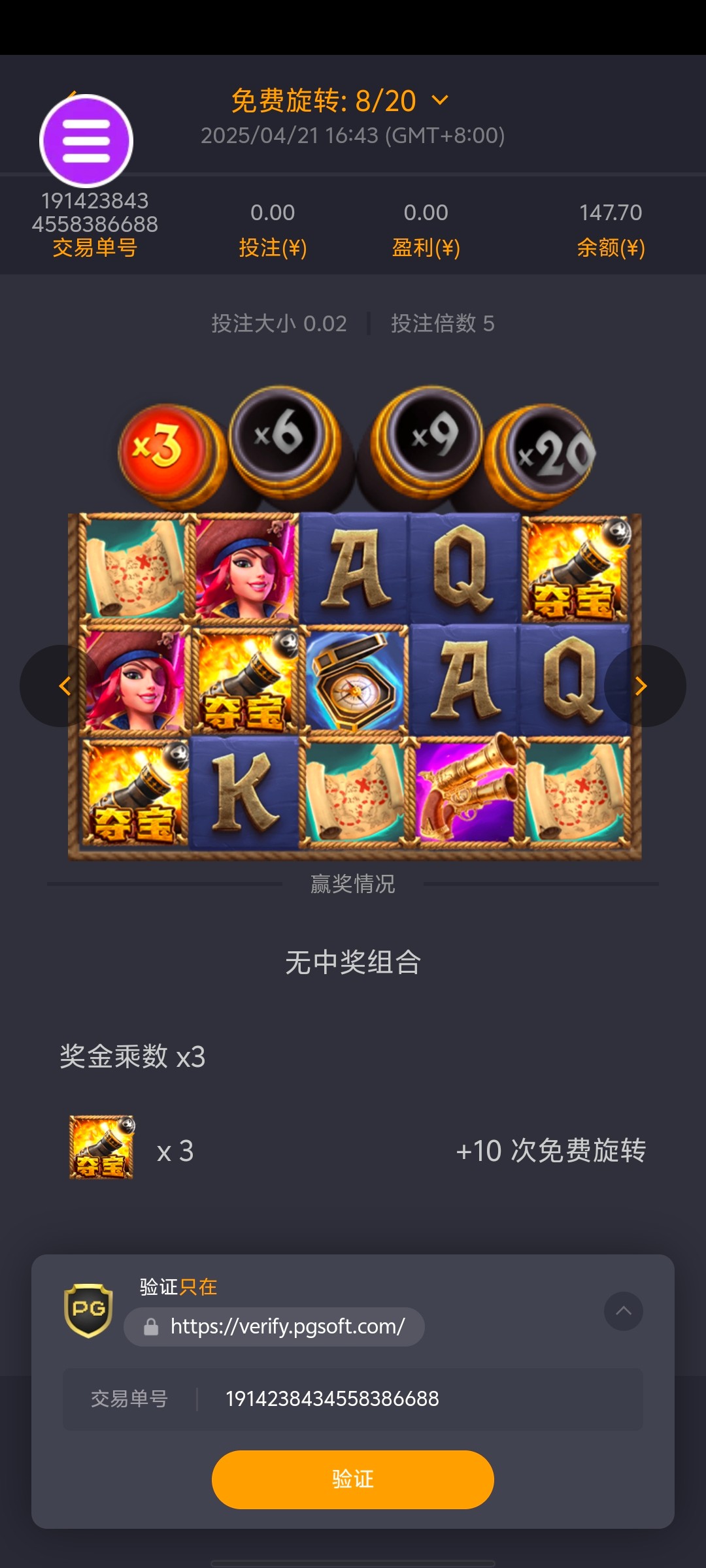Tap the transaction number field
Image resolution: width=706 pixels, height=1568 pixels.
[x=353, y=1399]
